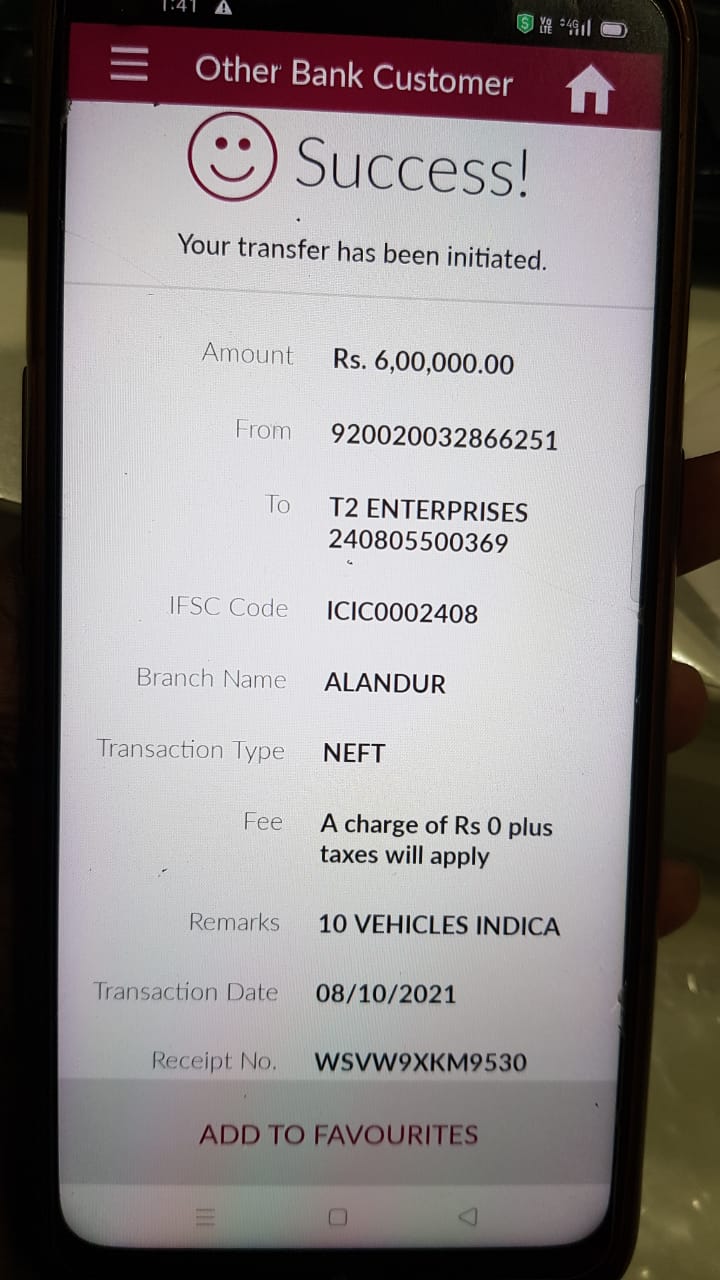The width and height of the screenshot is (720, 1280).
Task: Add this payee to favourites
Action: [338, 1134]
